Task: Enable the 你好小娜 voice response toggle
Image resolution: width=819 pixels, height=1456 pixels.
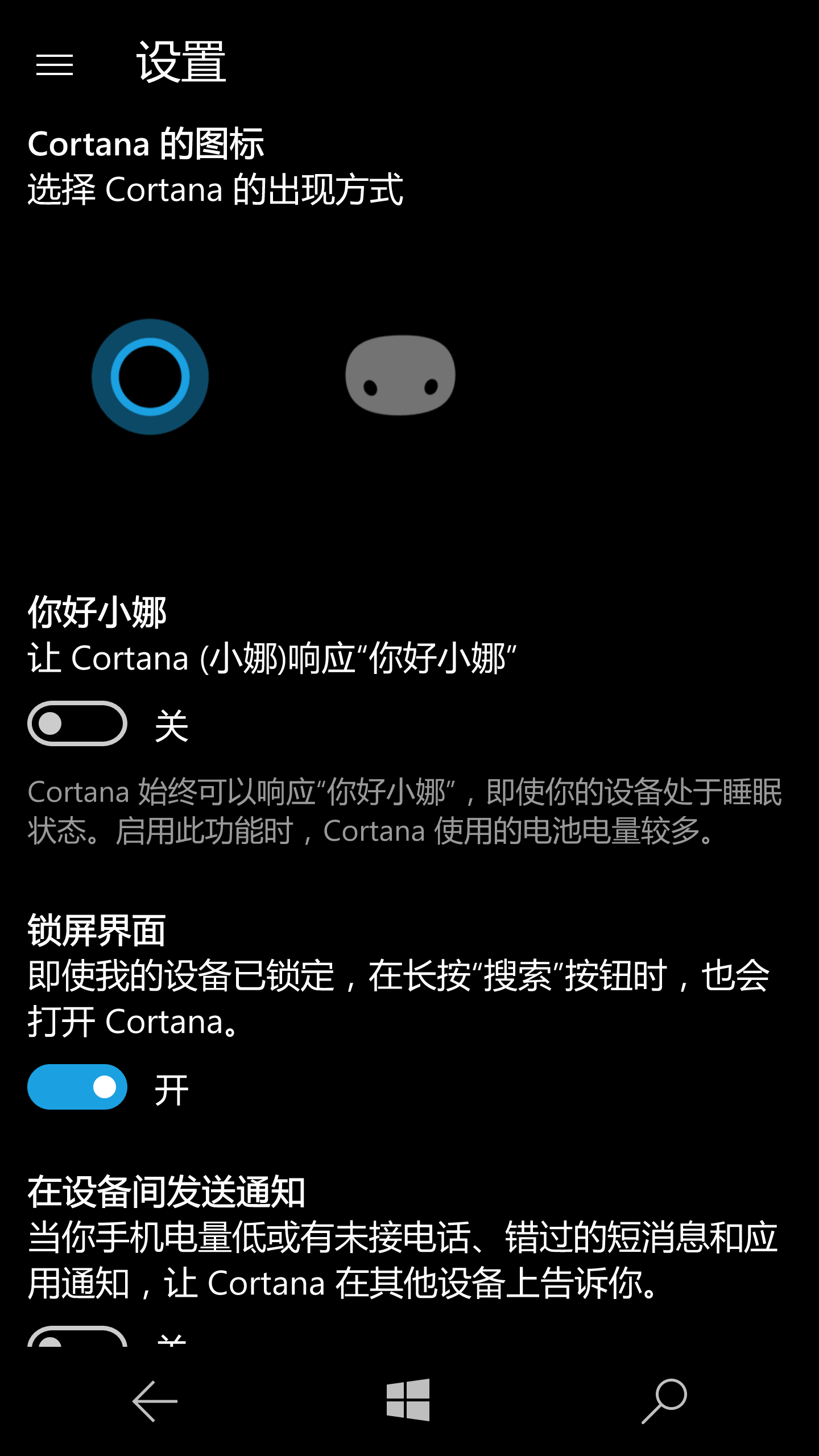Action: click(77, 723)
